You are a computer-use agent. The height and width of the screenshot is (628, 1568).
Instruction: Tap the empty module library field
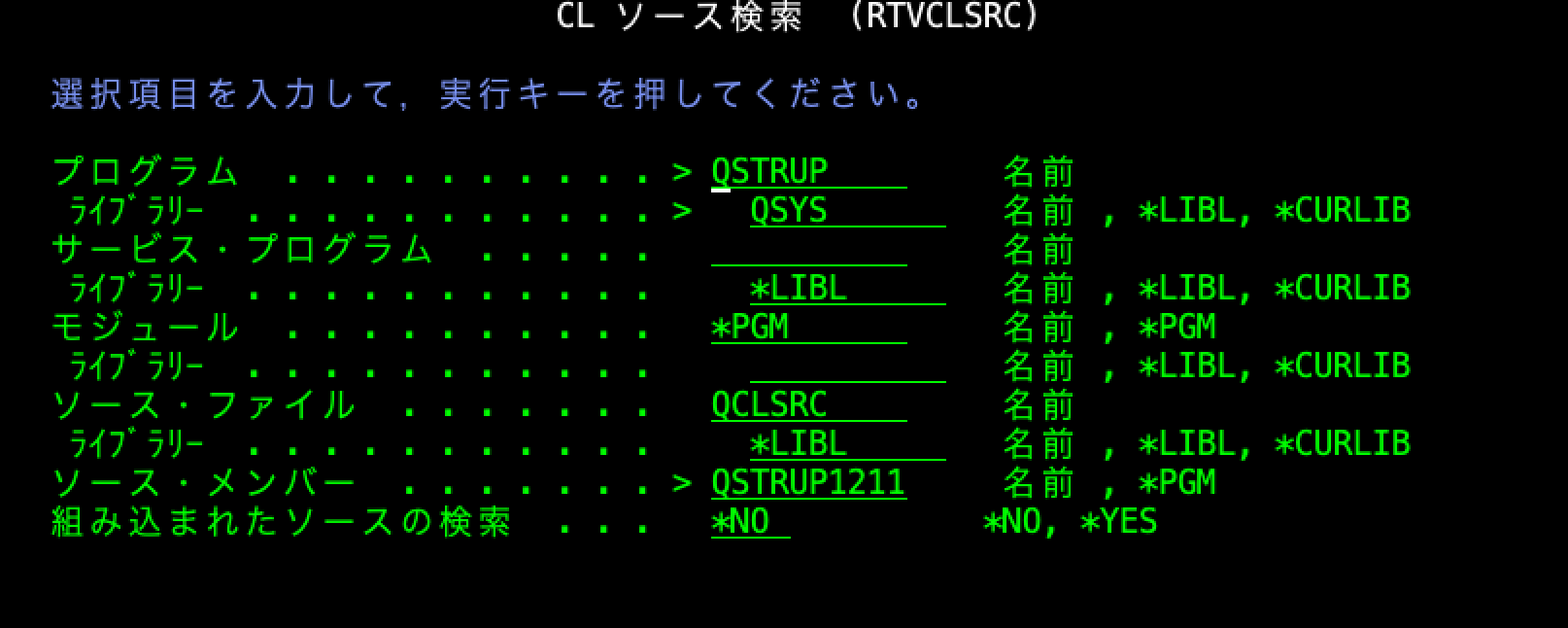click(846, 366)
